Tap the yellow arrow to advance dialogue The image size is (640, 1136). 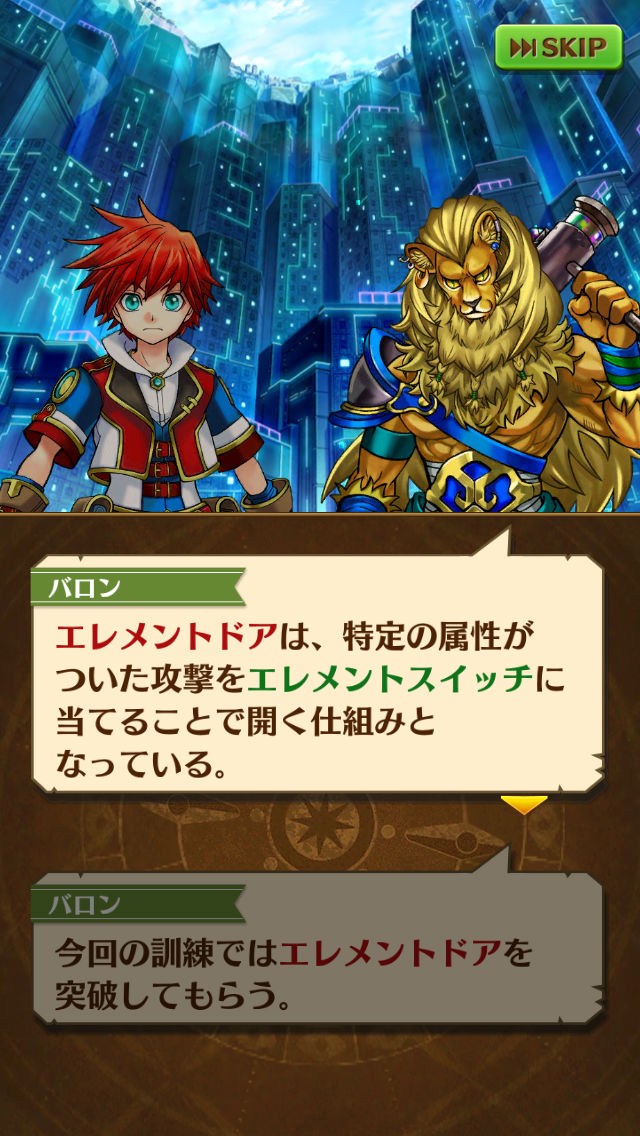point(524,804)
